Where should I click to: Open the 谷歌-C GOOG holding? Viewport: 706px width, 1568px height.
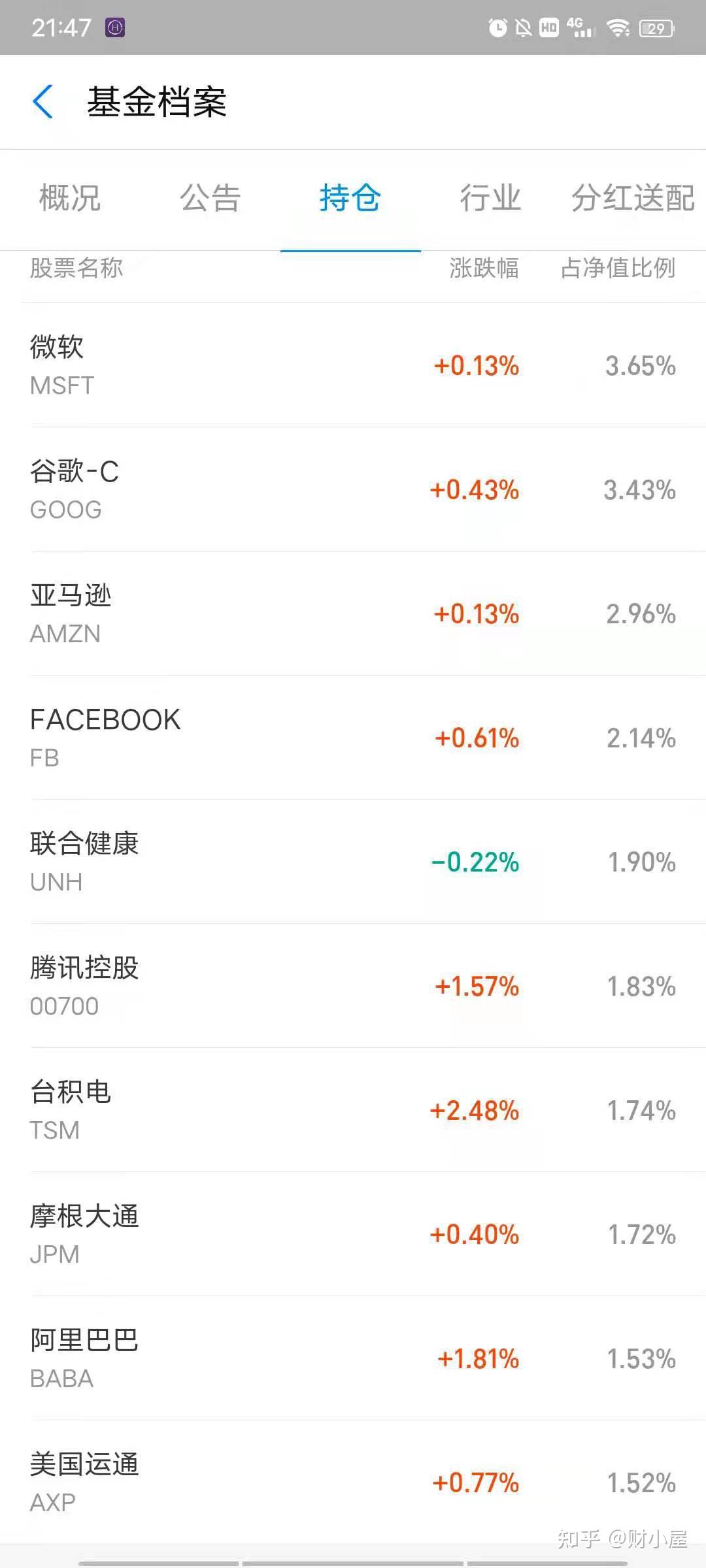pos(353,489)
